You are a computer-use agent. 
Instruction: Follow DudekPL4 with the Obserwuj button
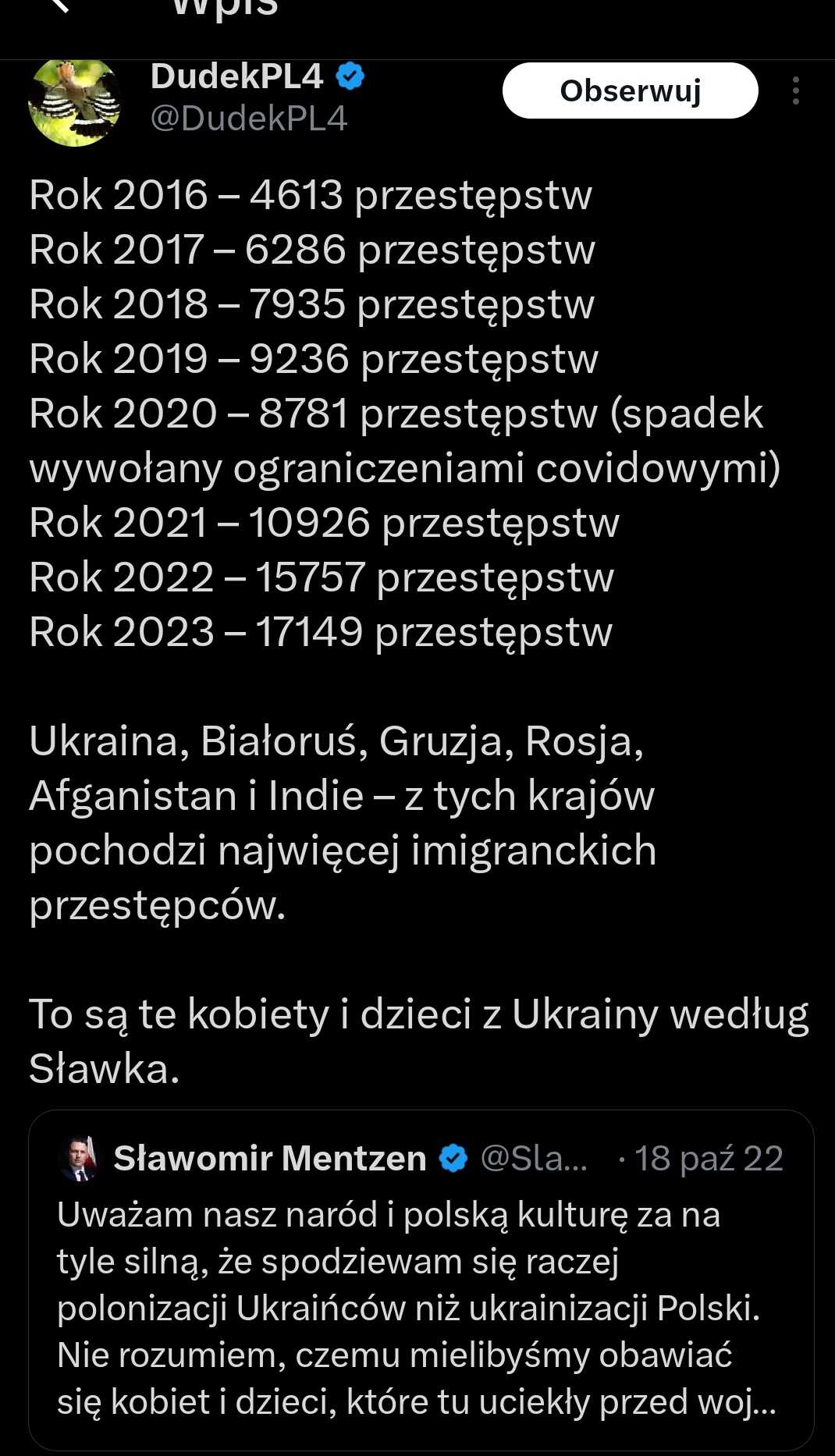pyautogui.click(x=631, y=91)
